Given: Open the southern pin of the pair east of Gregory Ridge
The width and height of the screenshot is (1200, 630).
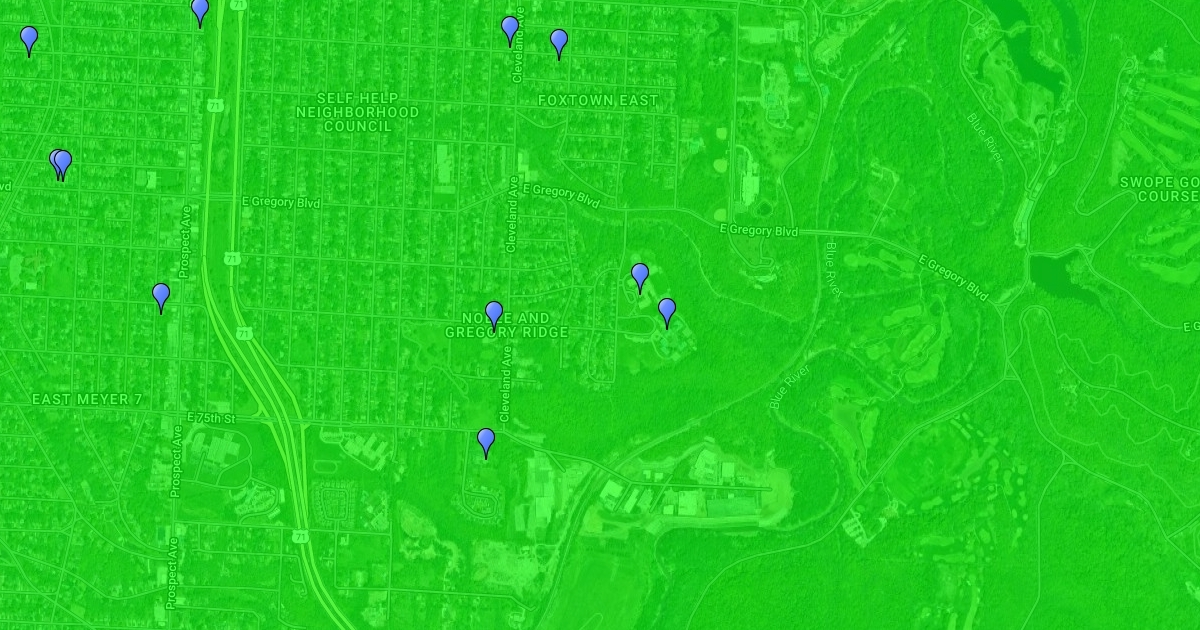Looking at the screenshot, I should tap(667, 312).
